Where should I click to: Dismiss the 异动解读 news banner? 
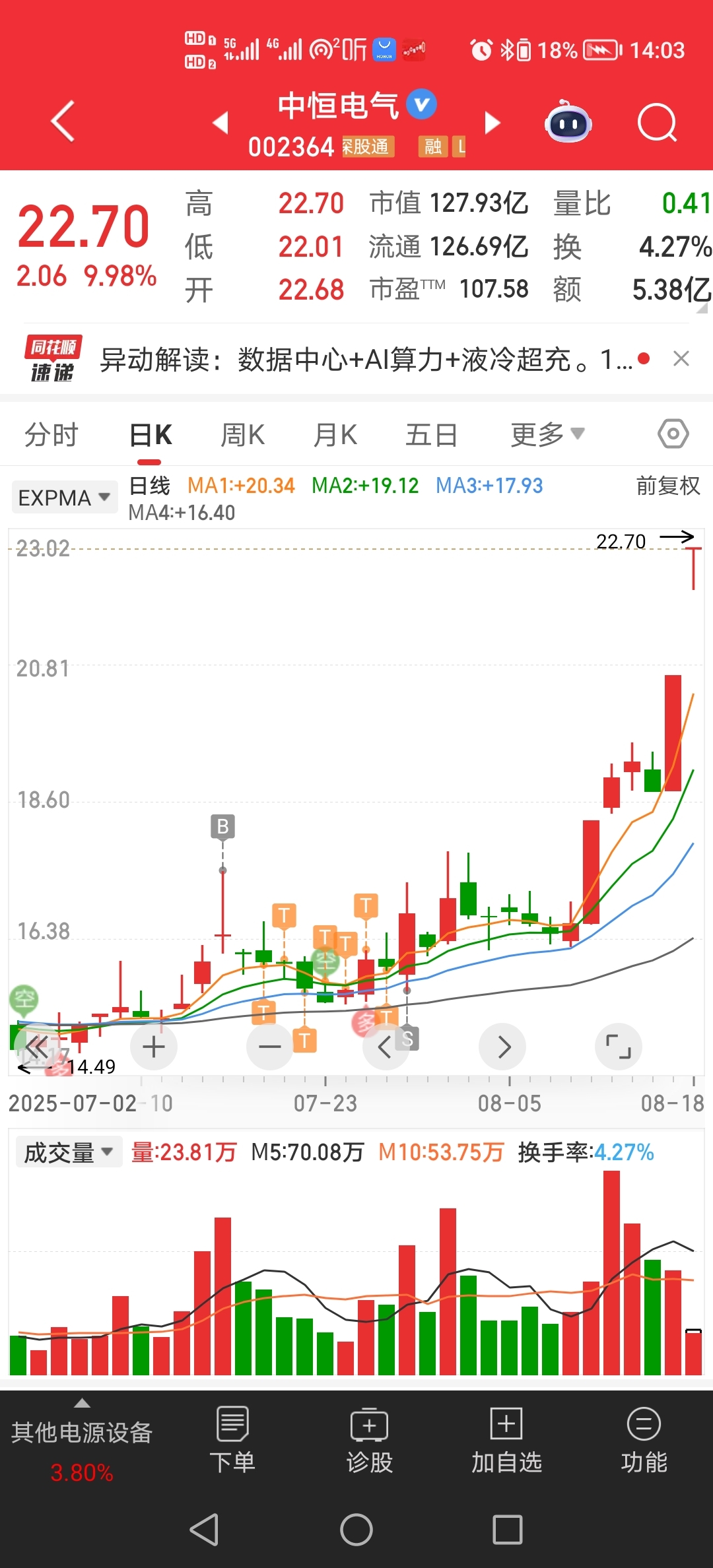[x=681, y=359]
